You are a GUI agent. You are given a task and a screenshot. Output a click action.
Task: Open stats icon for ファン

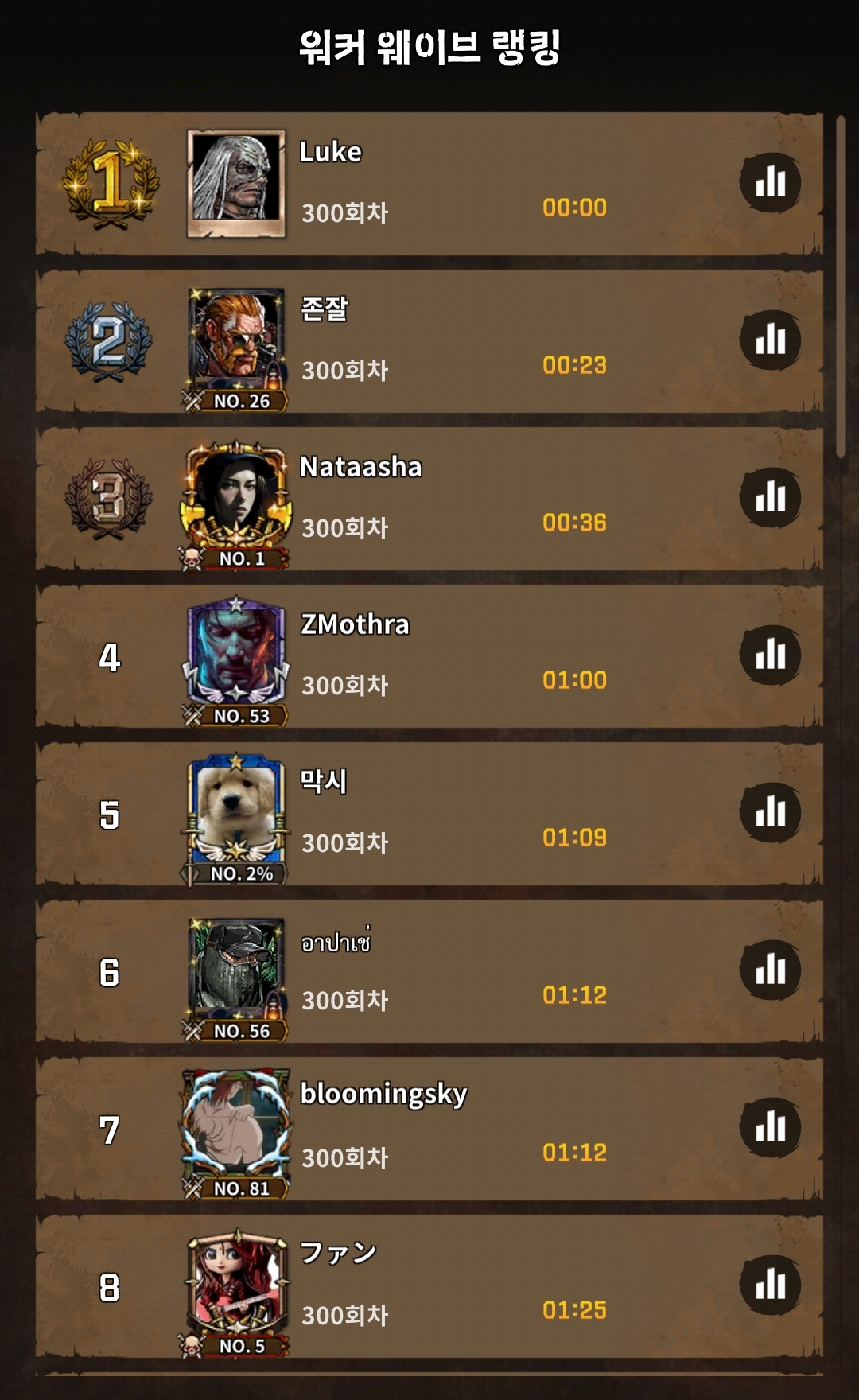770,1285
